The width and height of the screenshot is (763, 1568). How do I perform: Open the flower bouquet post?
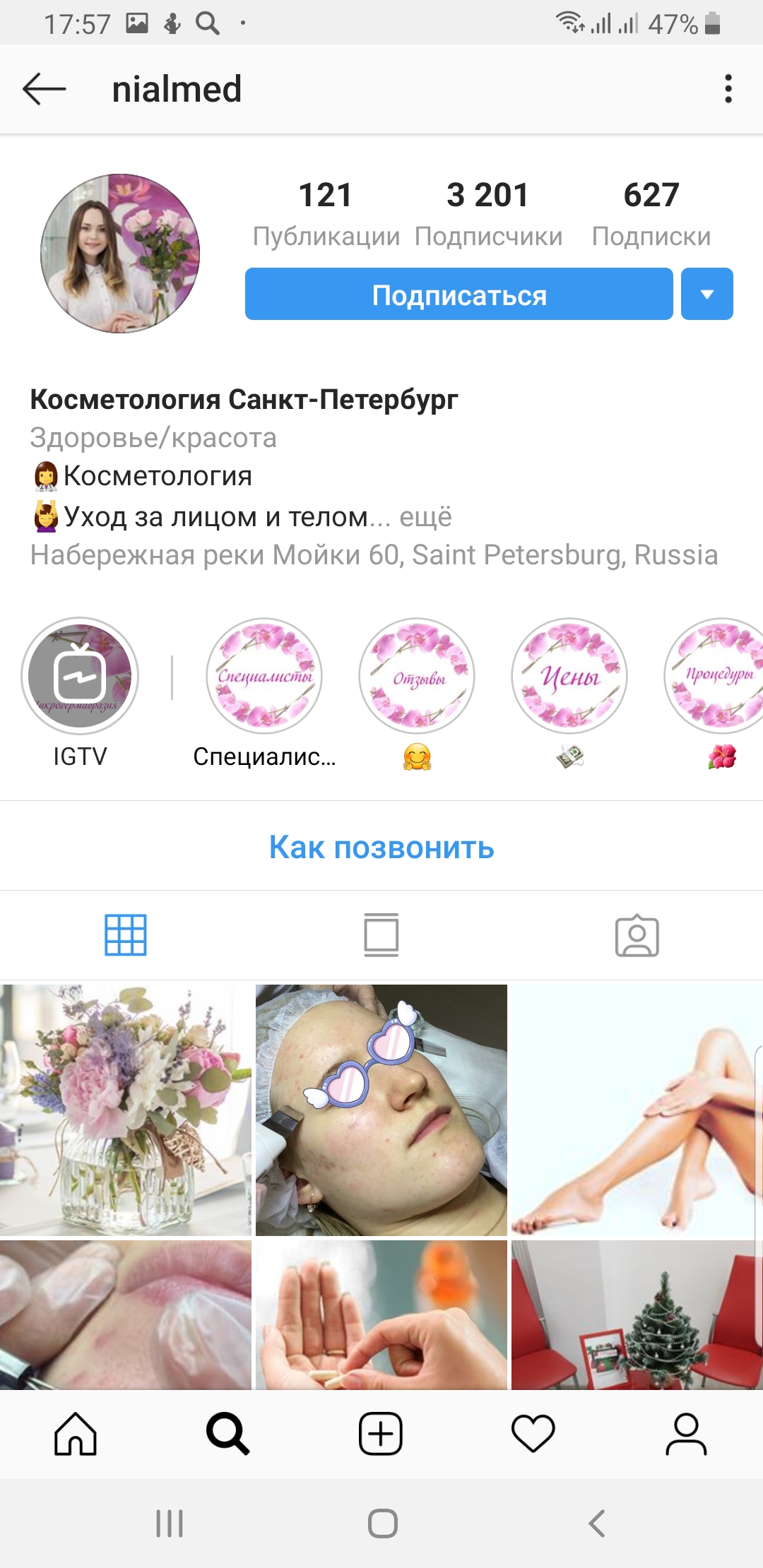pos(126,1110)
